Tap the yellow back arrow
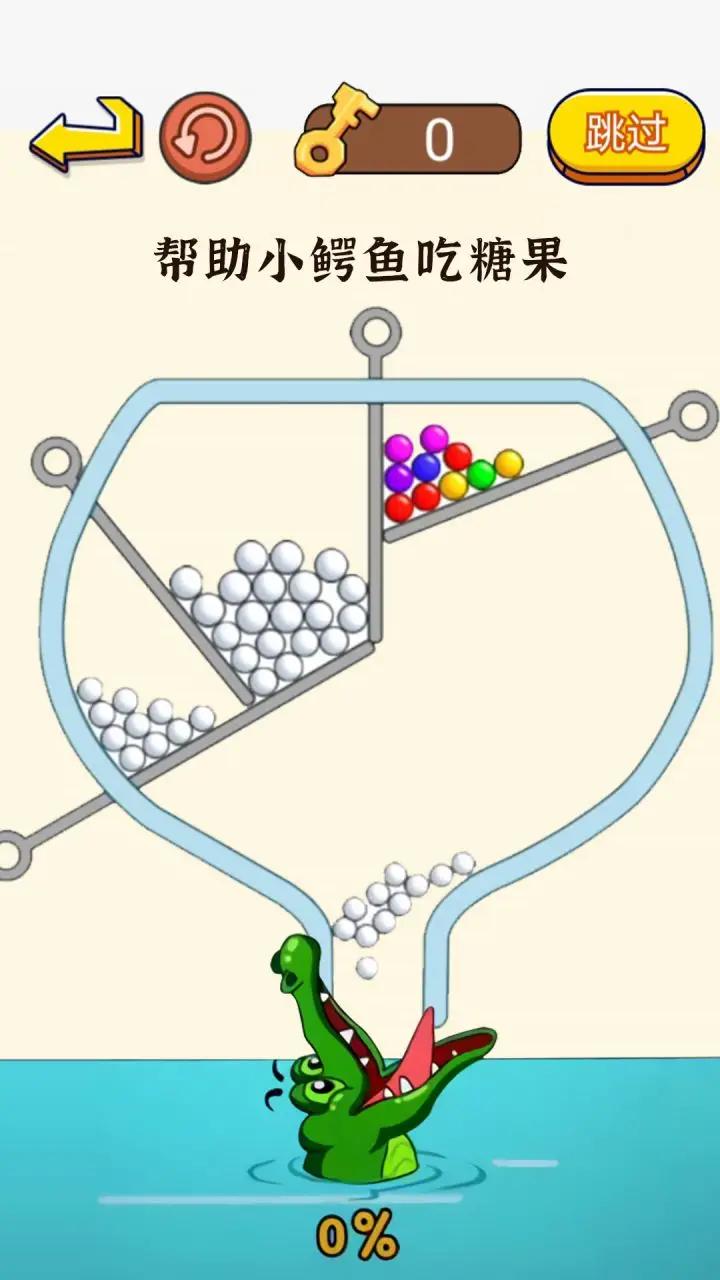720x1280 pixels. [x=85, y=135]
